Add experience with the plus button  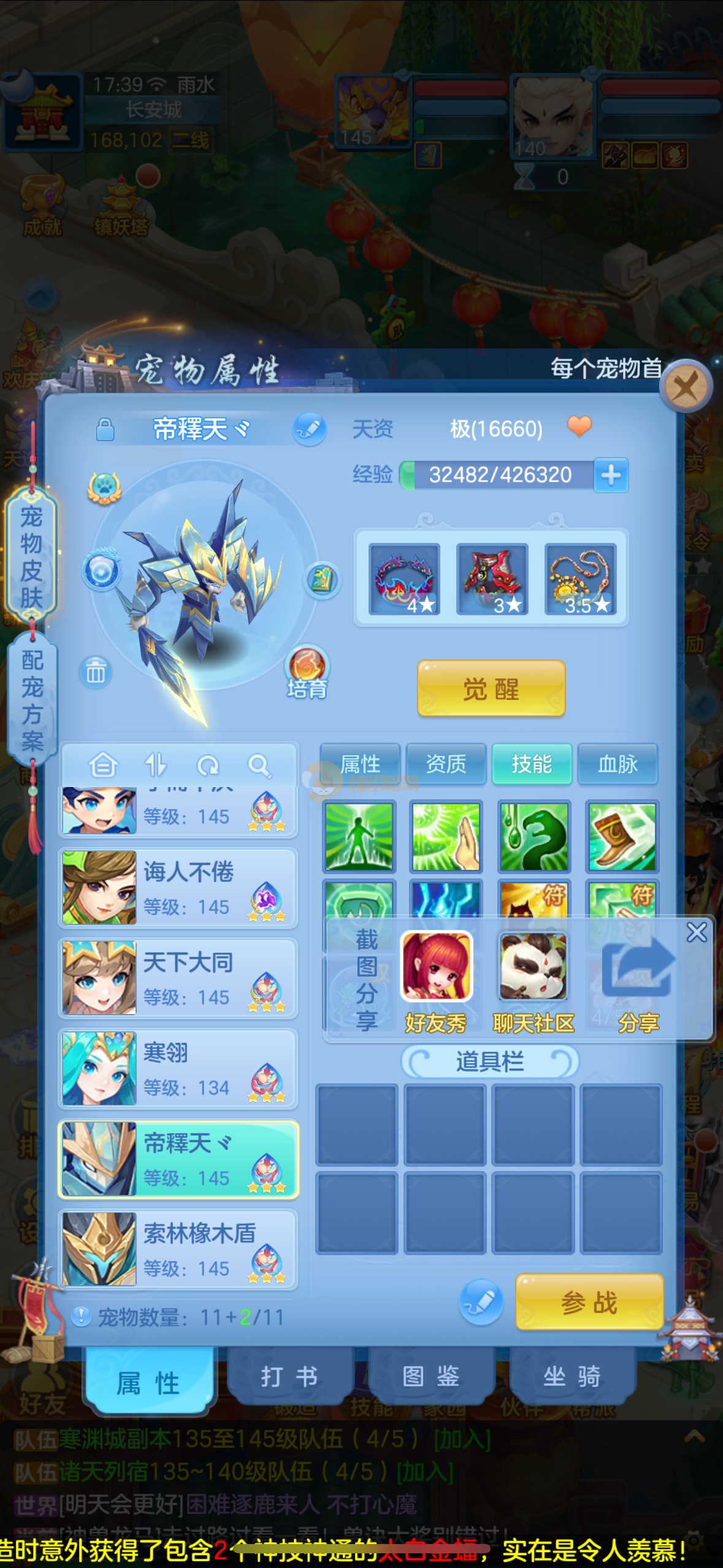pyautogui.click(x=611, y=475)
